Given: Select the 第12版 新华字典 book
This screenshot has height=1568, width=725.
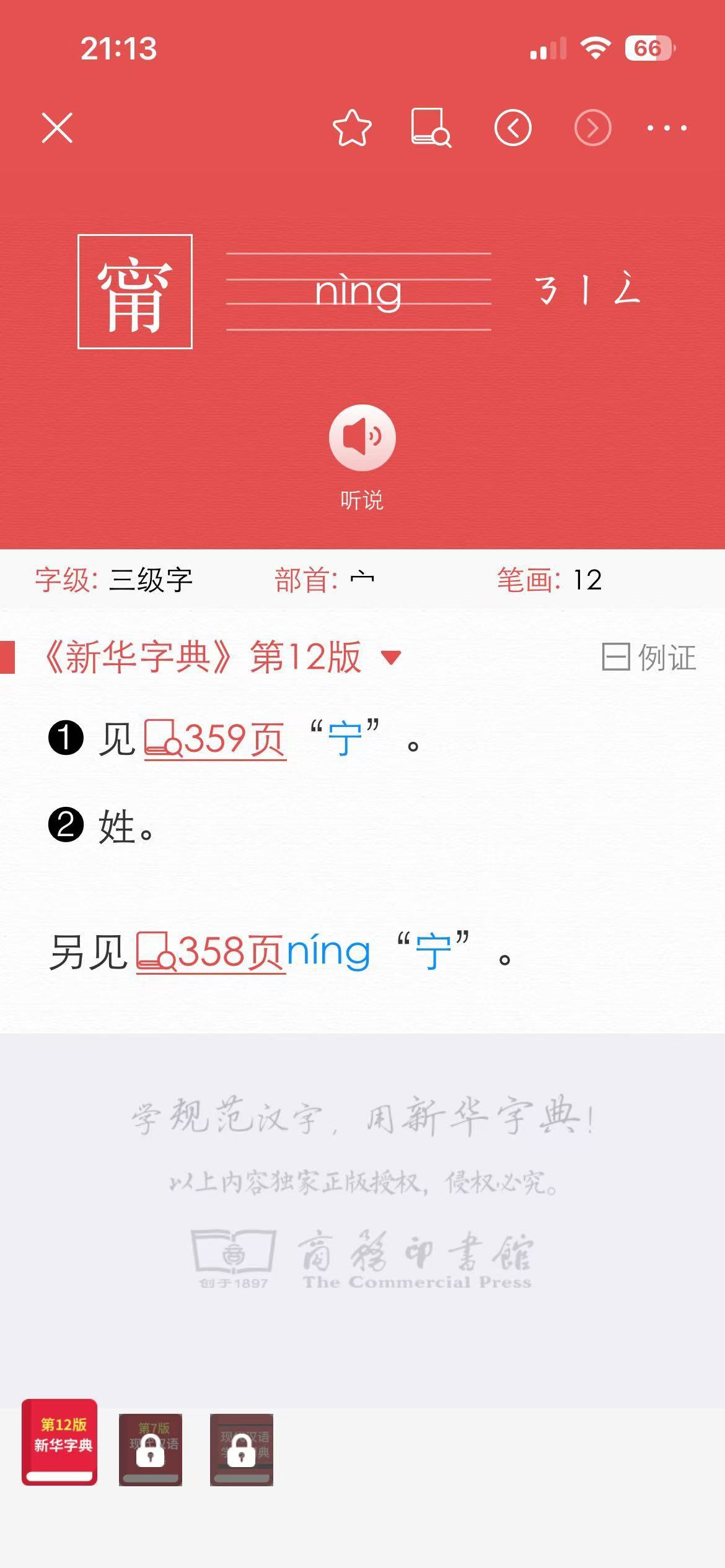Looking at the screenshot, I should 59,1442.
